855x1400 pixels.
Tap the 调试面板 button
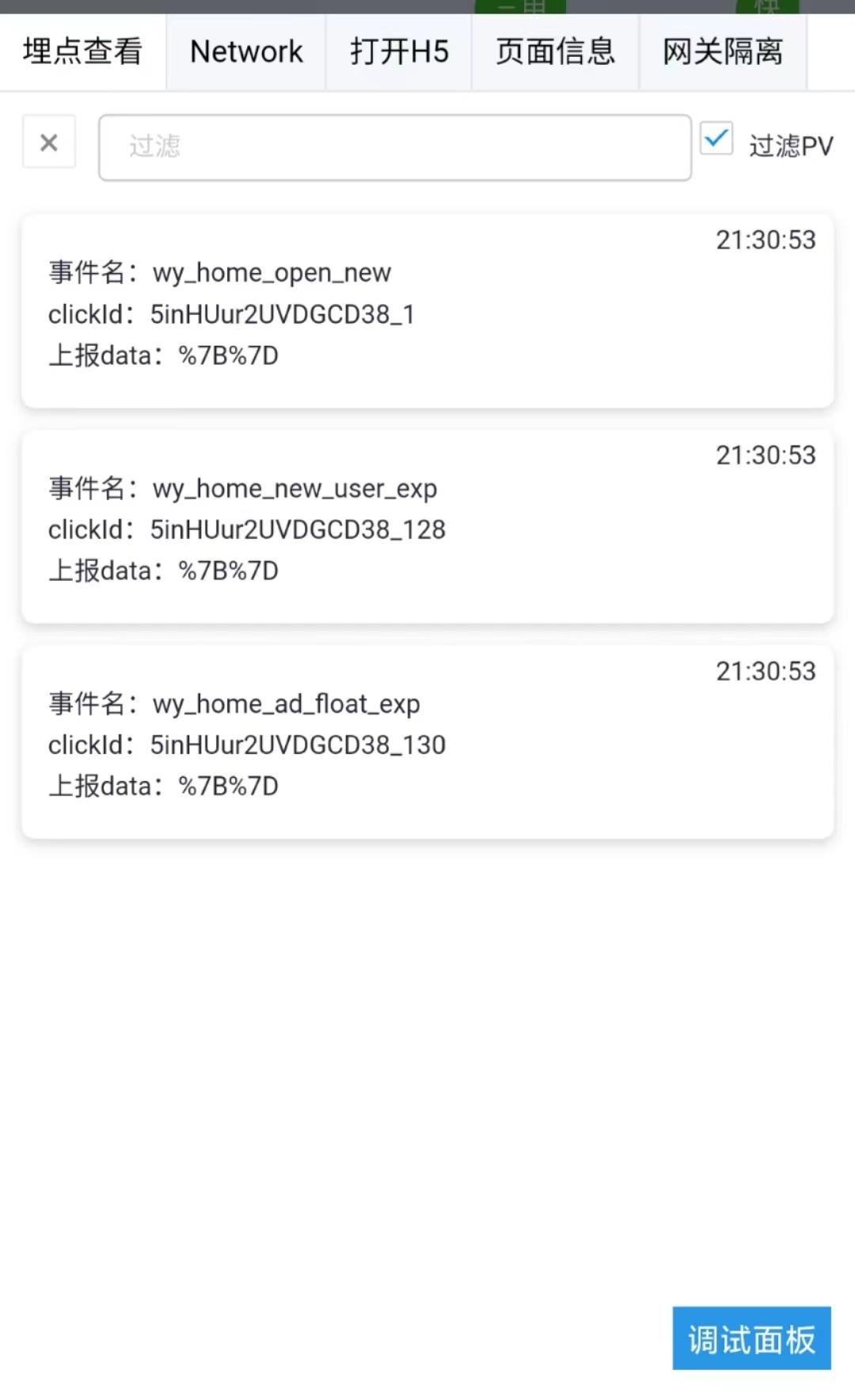[751, 1337]
